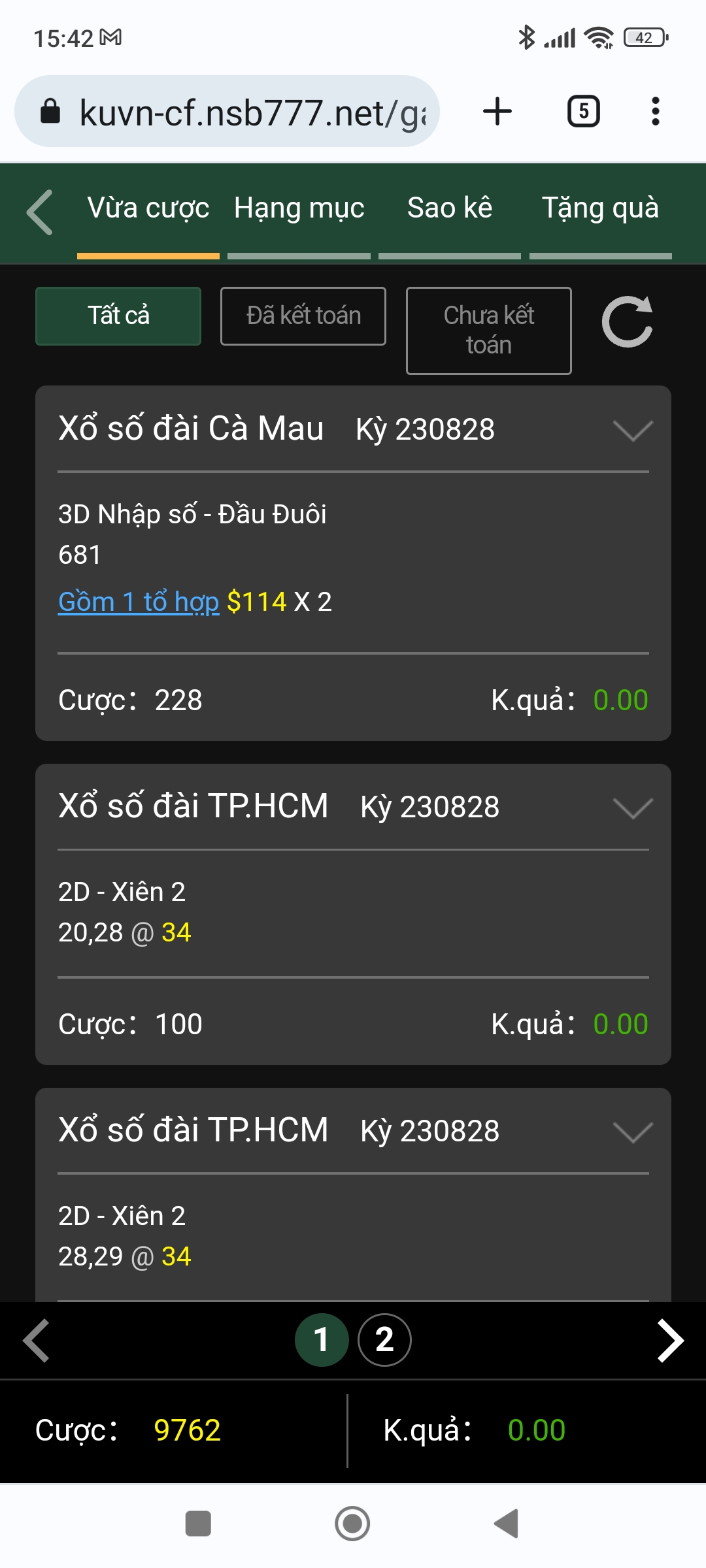
Task: Open a new browser tab
Action: pos(497,111)
